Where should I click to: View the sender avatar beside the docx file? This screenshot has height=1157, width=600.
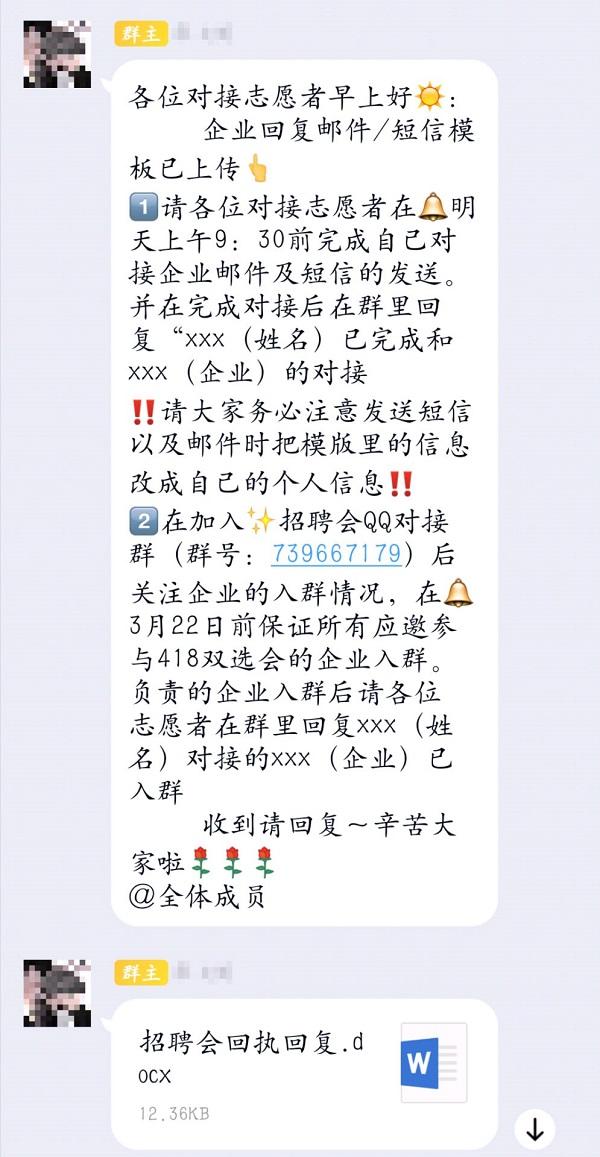58,992
